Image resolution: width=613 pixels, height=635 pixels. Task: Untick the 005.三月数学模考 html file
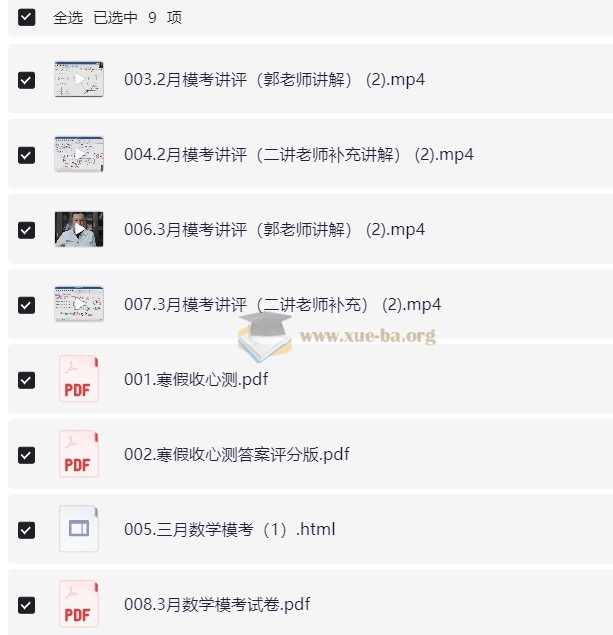[x=26, y=530]
